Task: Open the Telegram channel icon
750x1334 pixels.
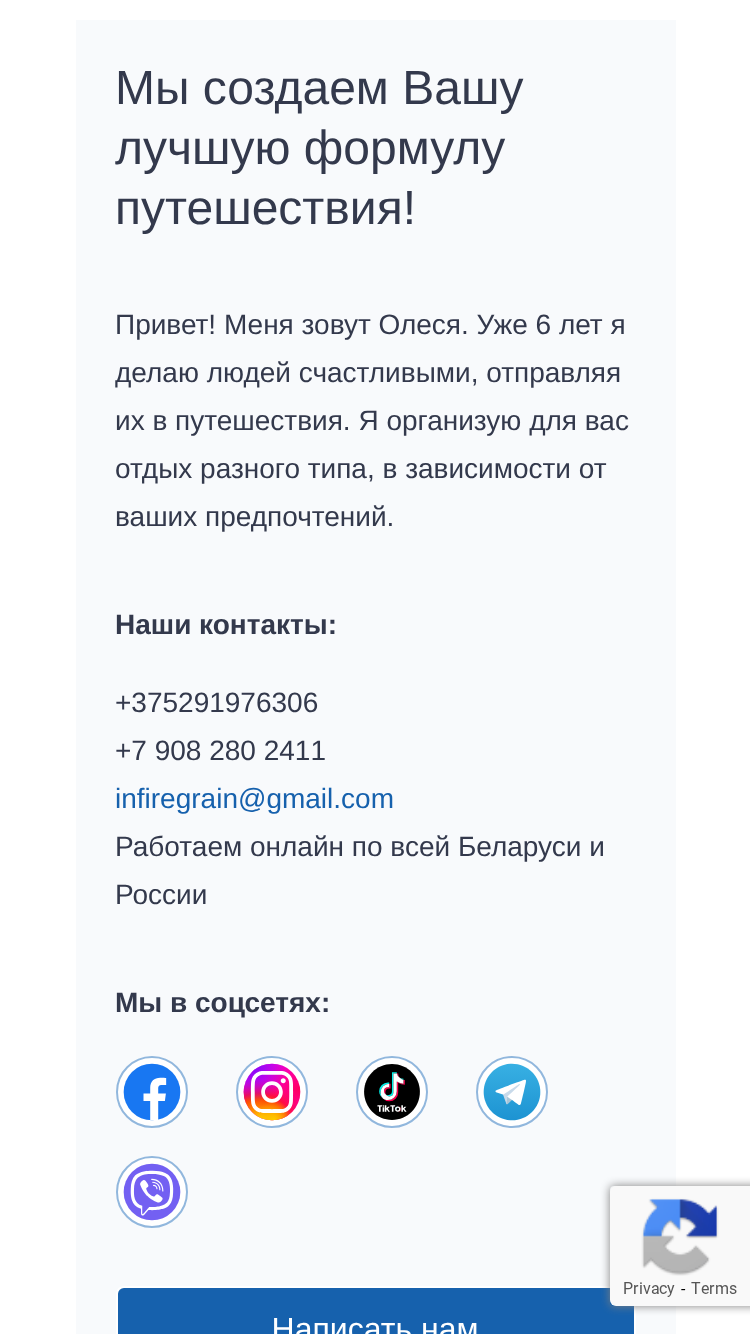Action: tap(512, 1092)
